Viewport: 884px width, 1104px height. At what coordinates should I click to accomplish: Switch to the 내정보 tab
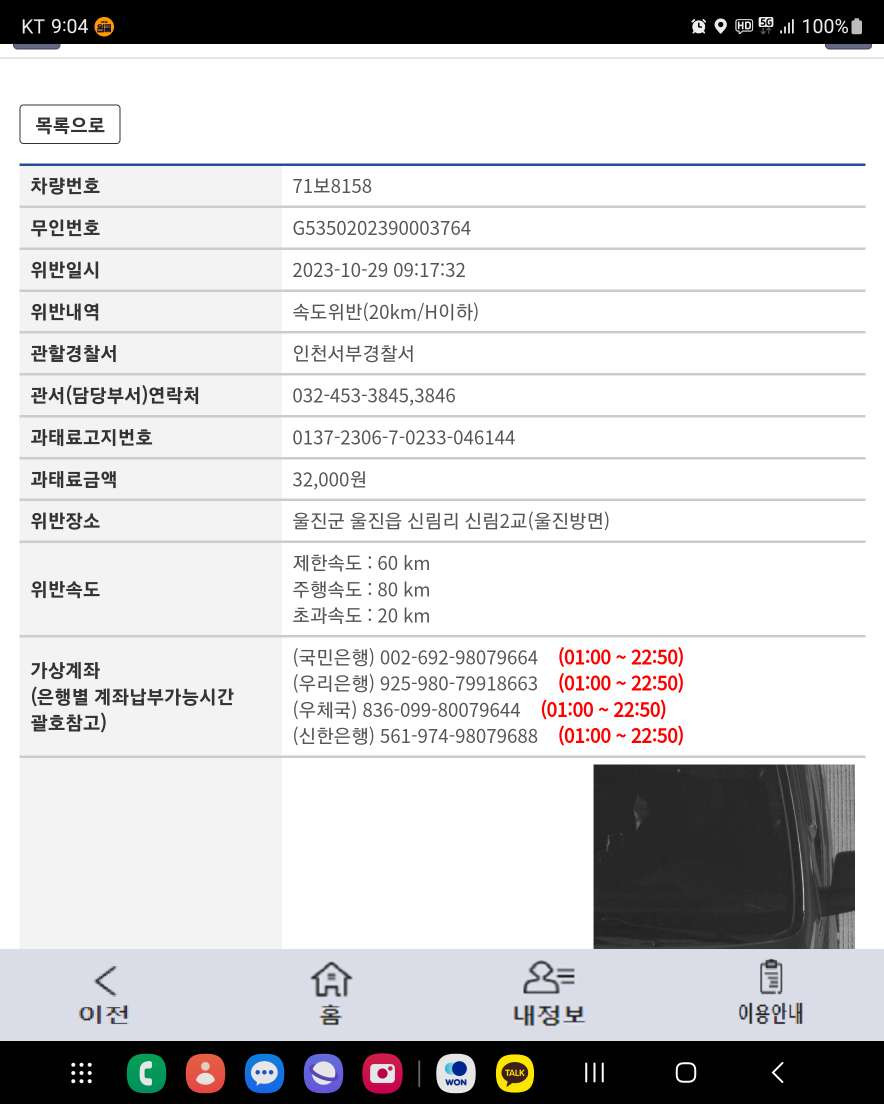point(549,995)
